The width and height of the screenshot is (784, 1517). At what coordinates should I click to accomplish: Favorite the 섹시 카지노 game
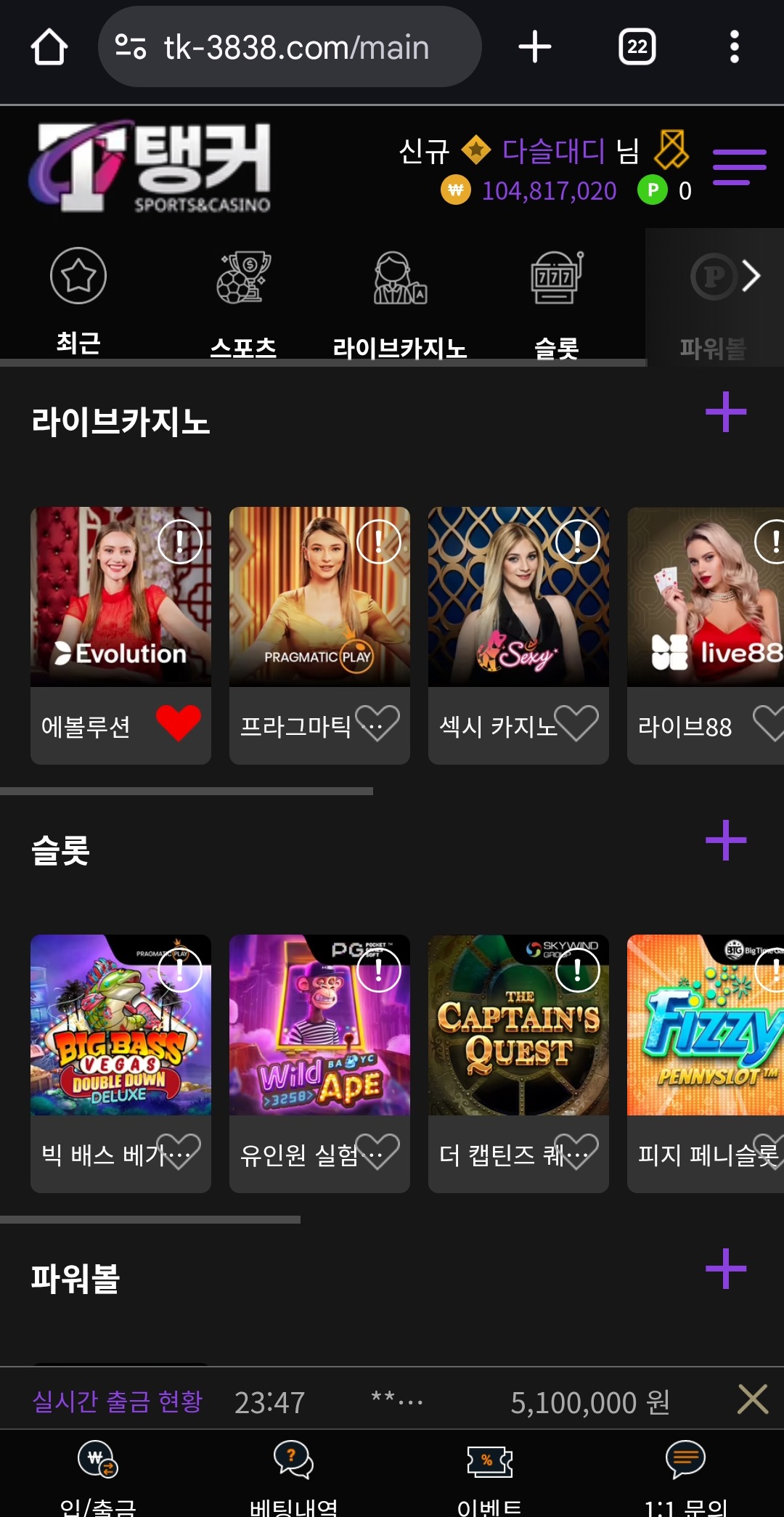[x=576, y=723]
